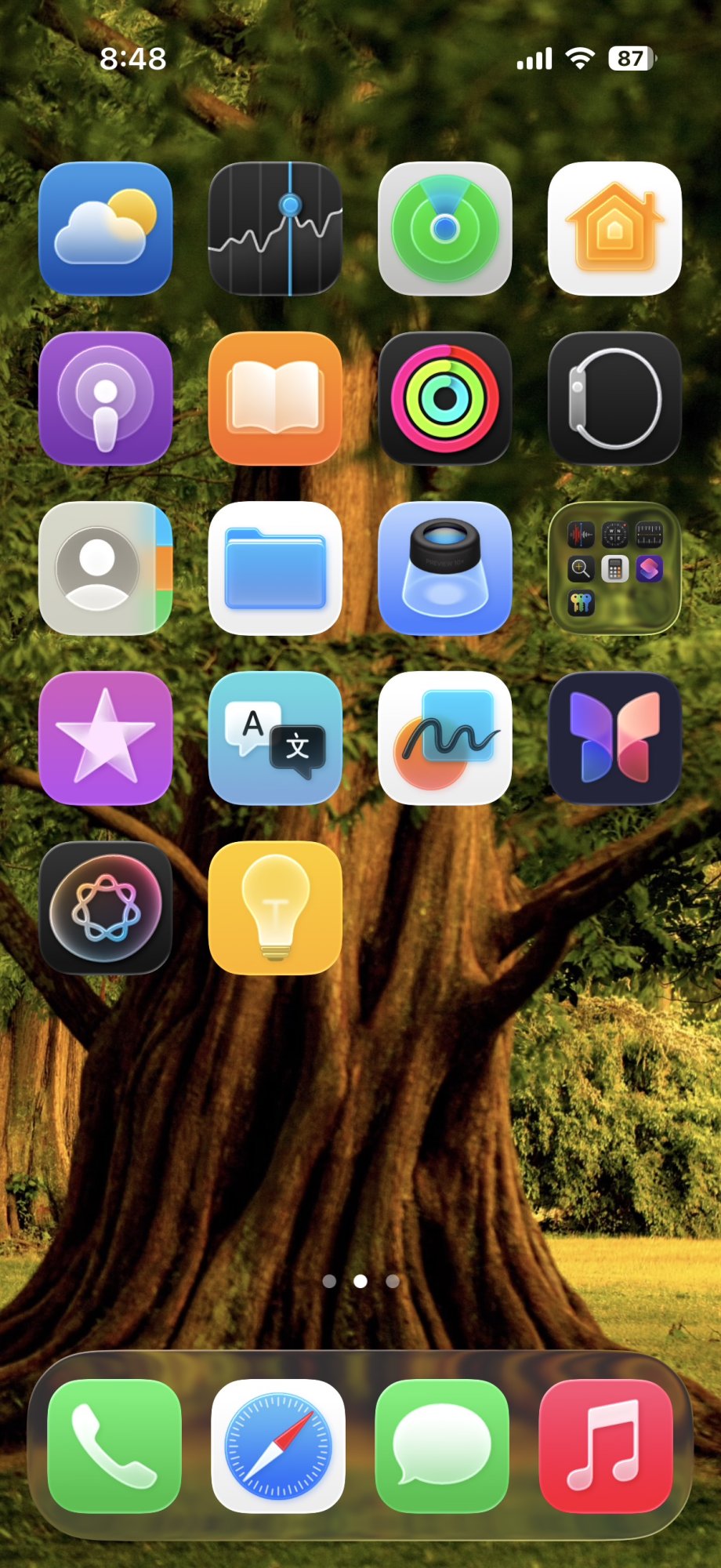Launch the Watch app

(614, 398)
